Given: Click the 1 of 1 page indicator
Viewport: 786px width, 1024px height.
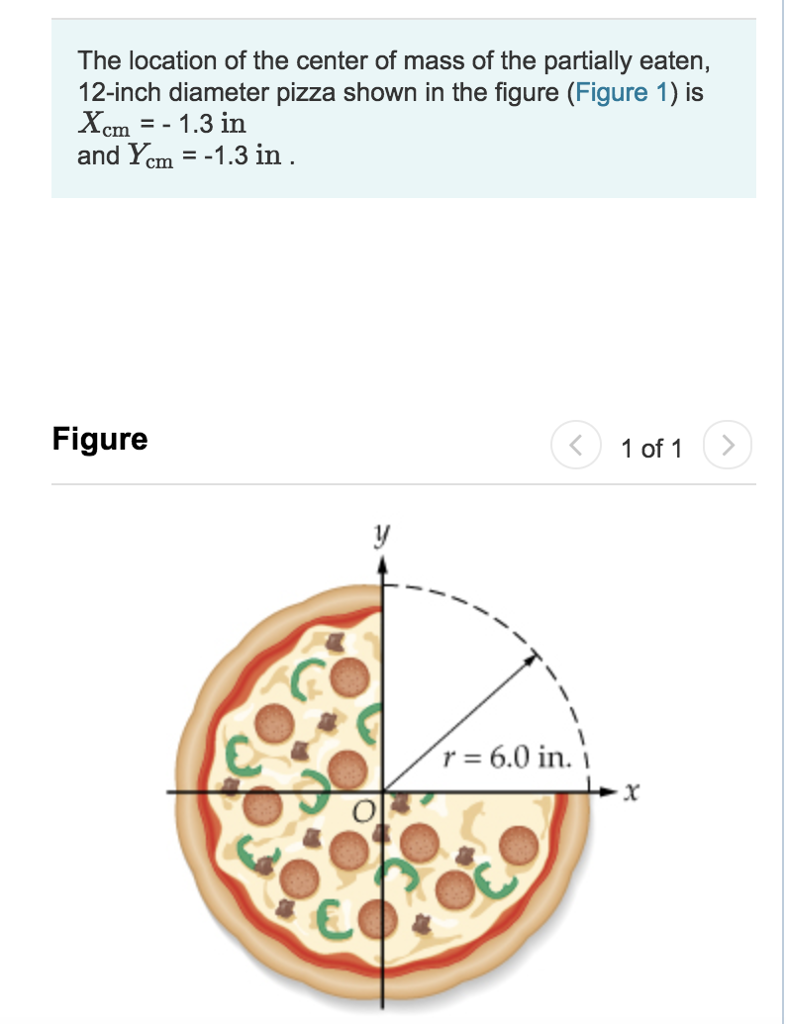Looking at the screenshot, I should pyautogui.click(x=652, y=448).
